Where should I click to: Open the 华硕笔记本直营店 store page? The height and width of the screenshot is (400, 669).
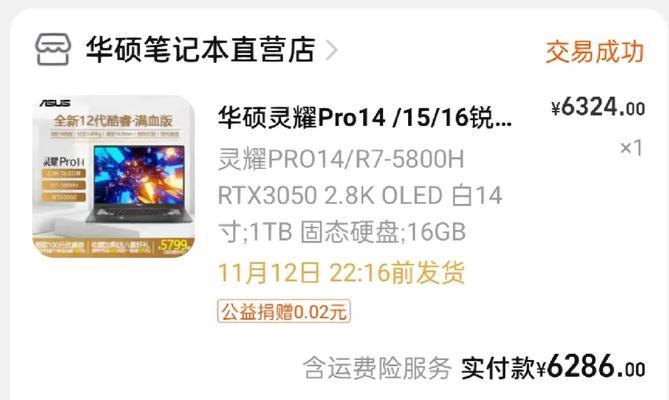(200, 48)
